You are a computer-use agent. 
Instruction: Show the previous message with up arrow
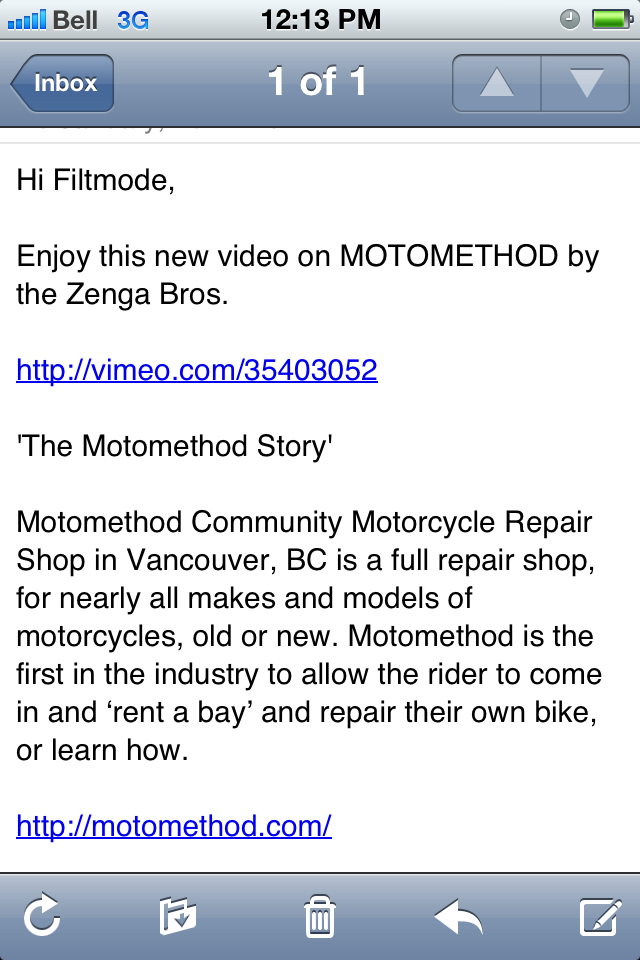click(496, 83)
